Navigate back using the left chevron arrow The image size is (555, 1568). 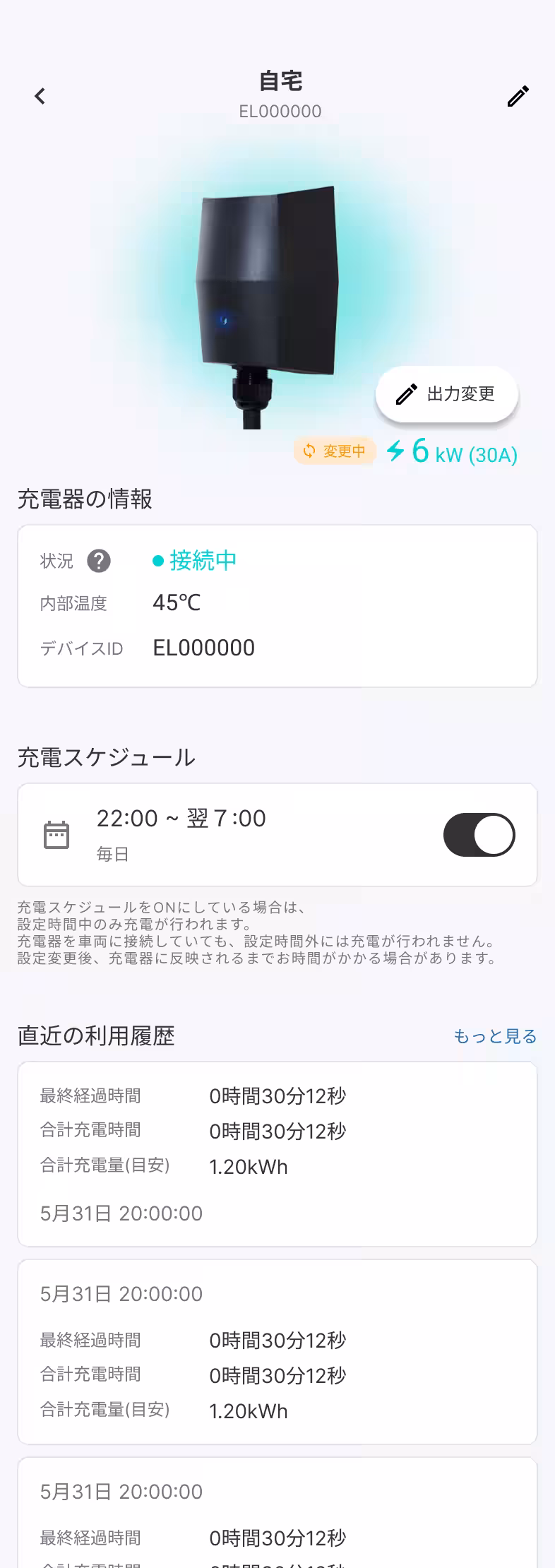pyautogui.click(x=40, y=96)
